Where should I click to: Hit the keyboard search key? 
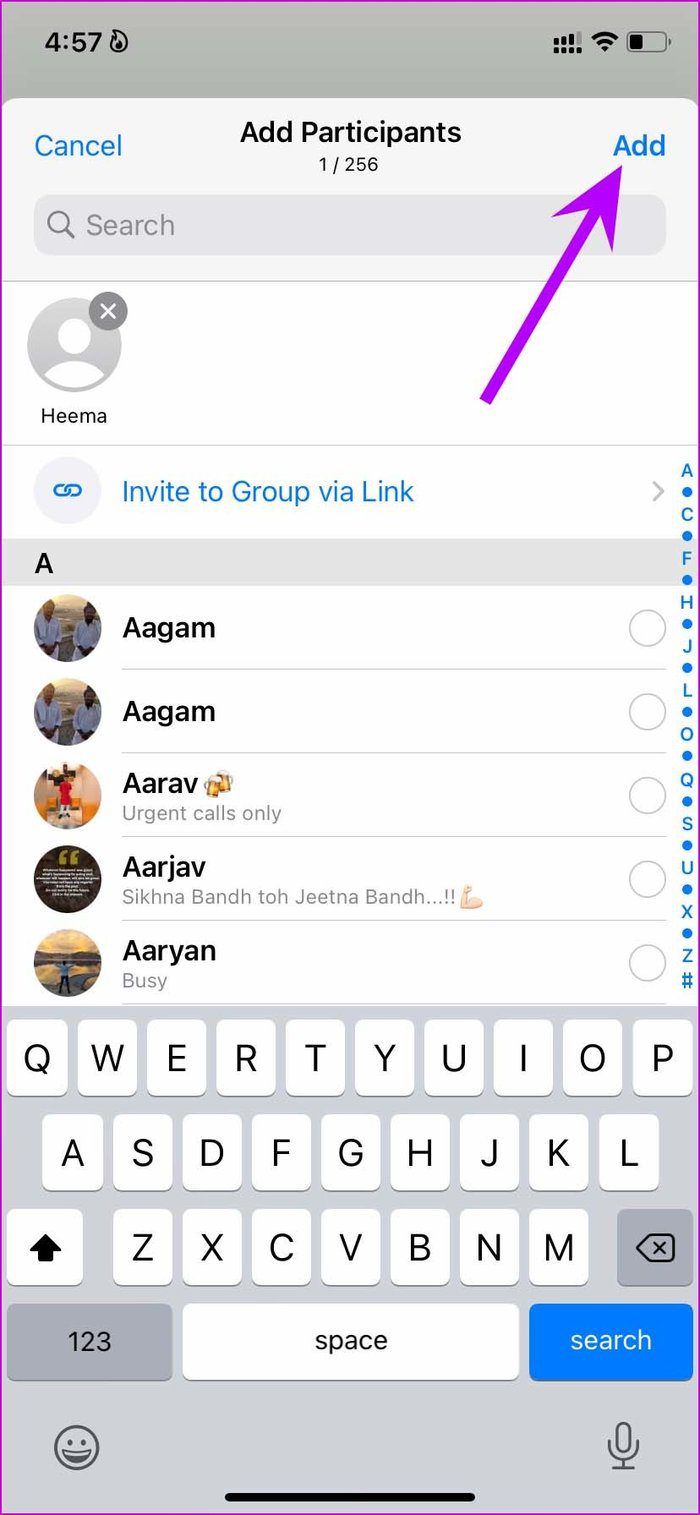(611, 1341)
